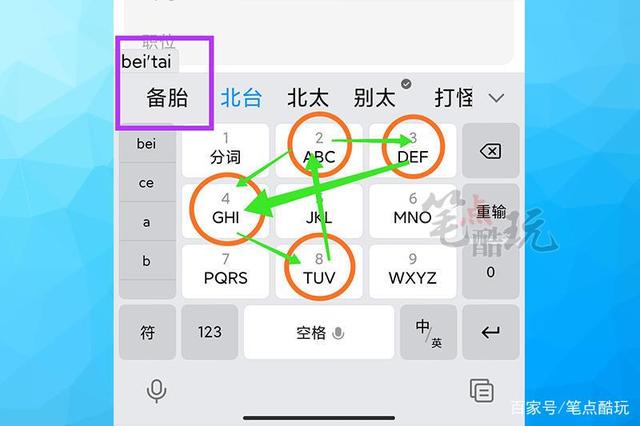
Task: Switch to the 123 number keyboard
Action: [210, 332]
